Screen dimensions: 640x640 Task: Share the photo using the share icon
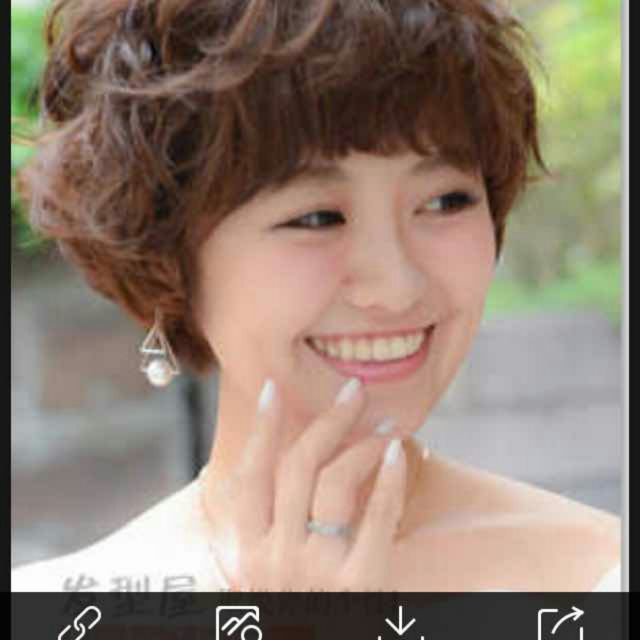tap(560, 624)
